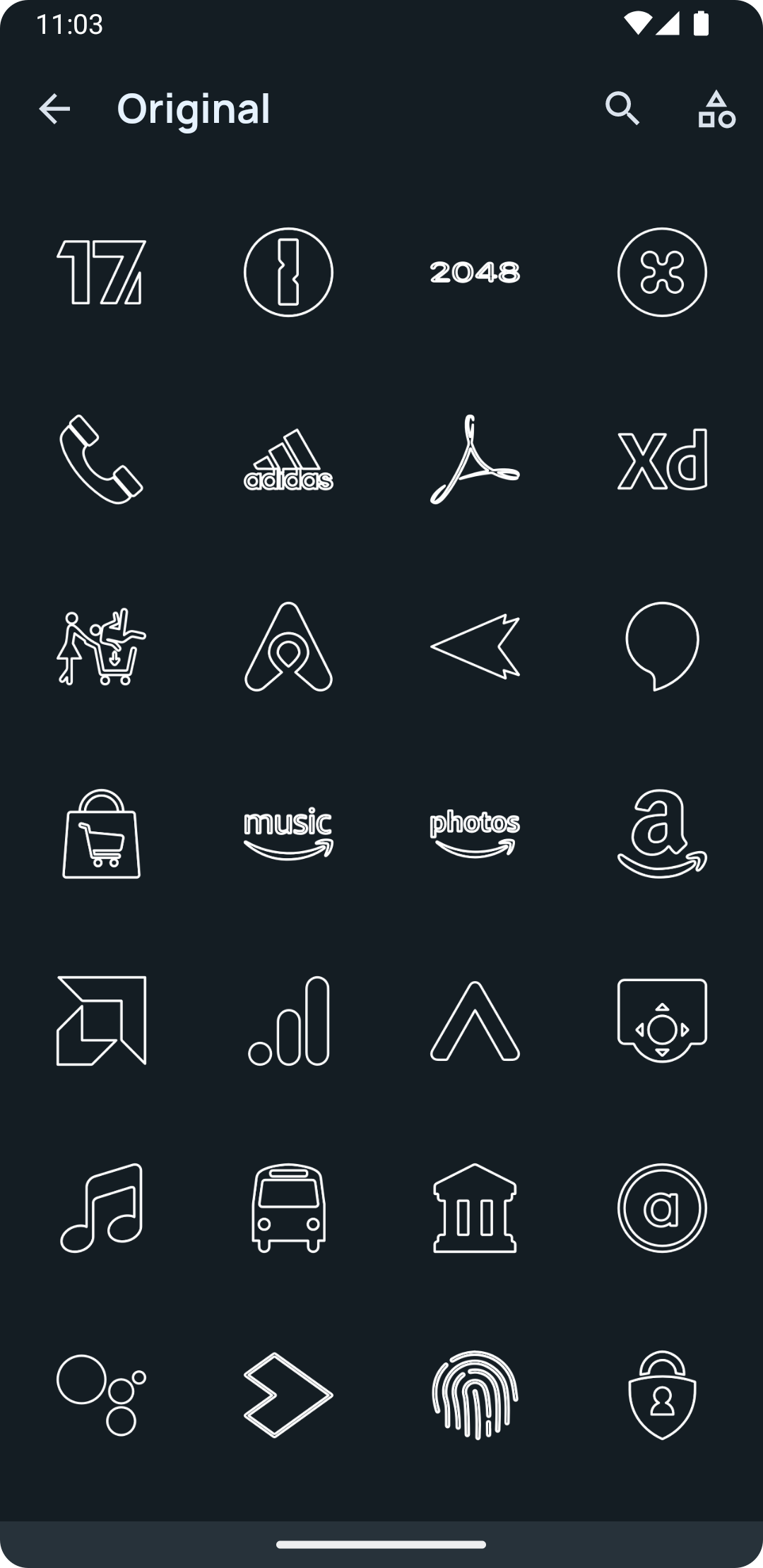
Task: Go back from the Original screen
Action: (54, 109)
